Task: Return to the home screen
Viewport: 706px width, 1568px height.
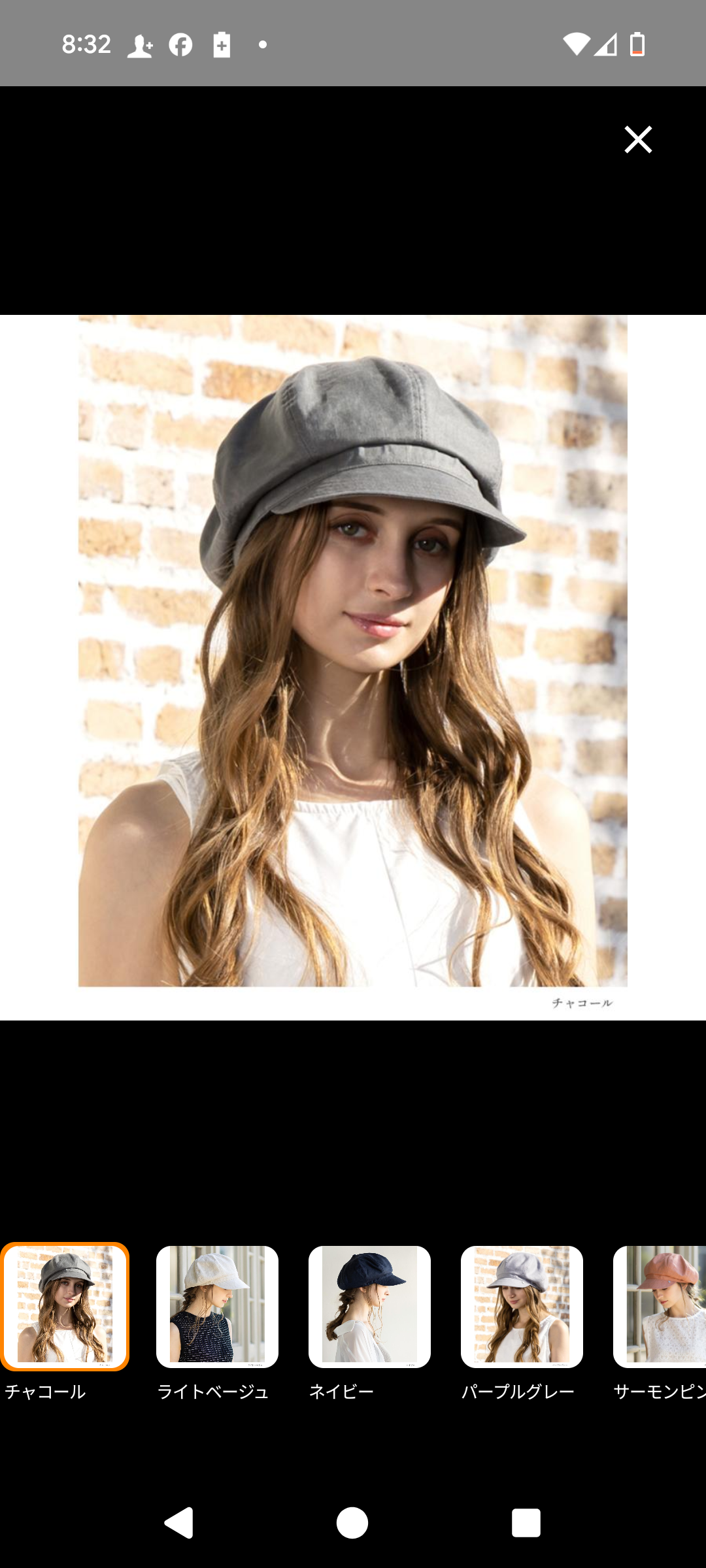Action: click(352, 1523)
